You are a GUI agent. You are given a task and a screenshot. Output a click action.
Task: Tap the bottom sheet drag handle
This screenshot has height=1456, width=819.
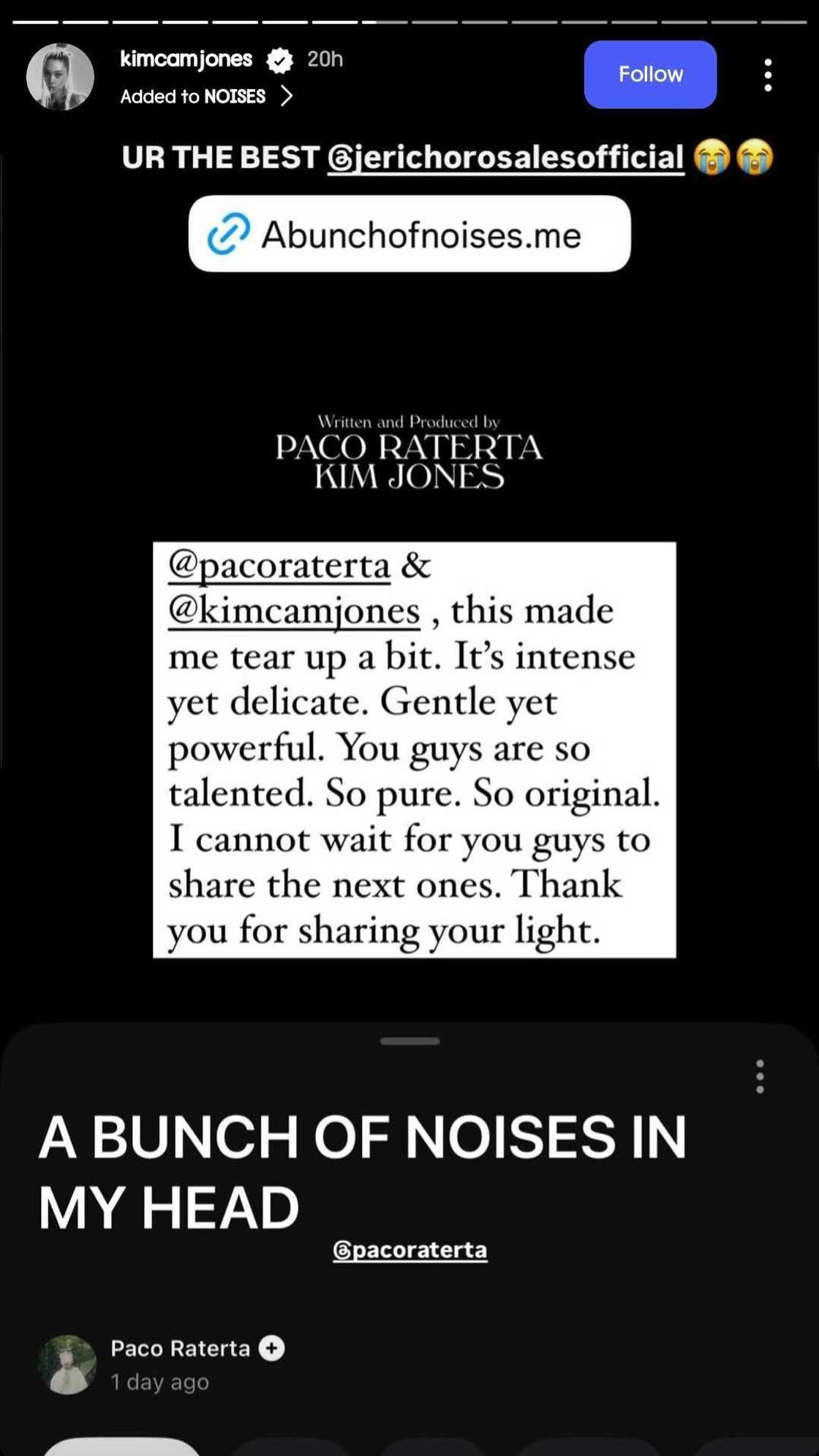click(409, 1041)
